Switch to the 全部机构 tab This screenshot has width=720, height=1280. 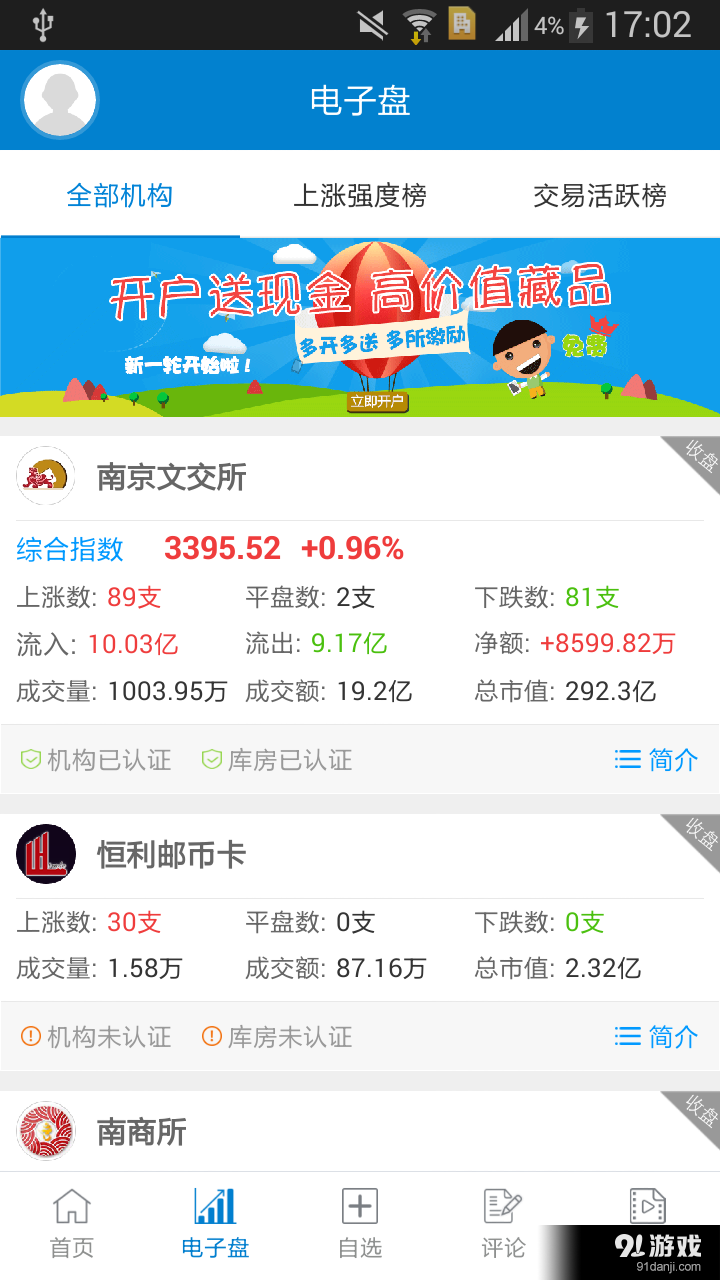coord(120,195)
